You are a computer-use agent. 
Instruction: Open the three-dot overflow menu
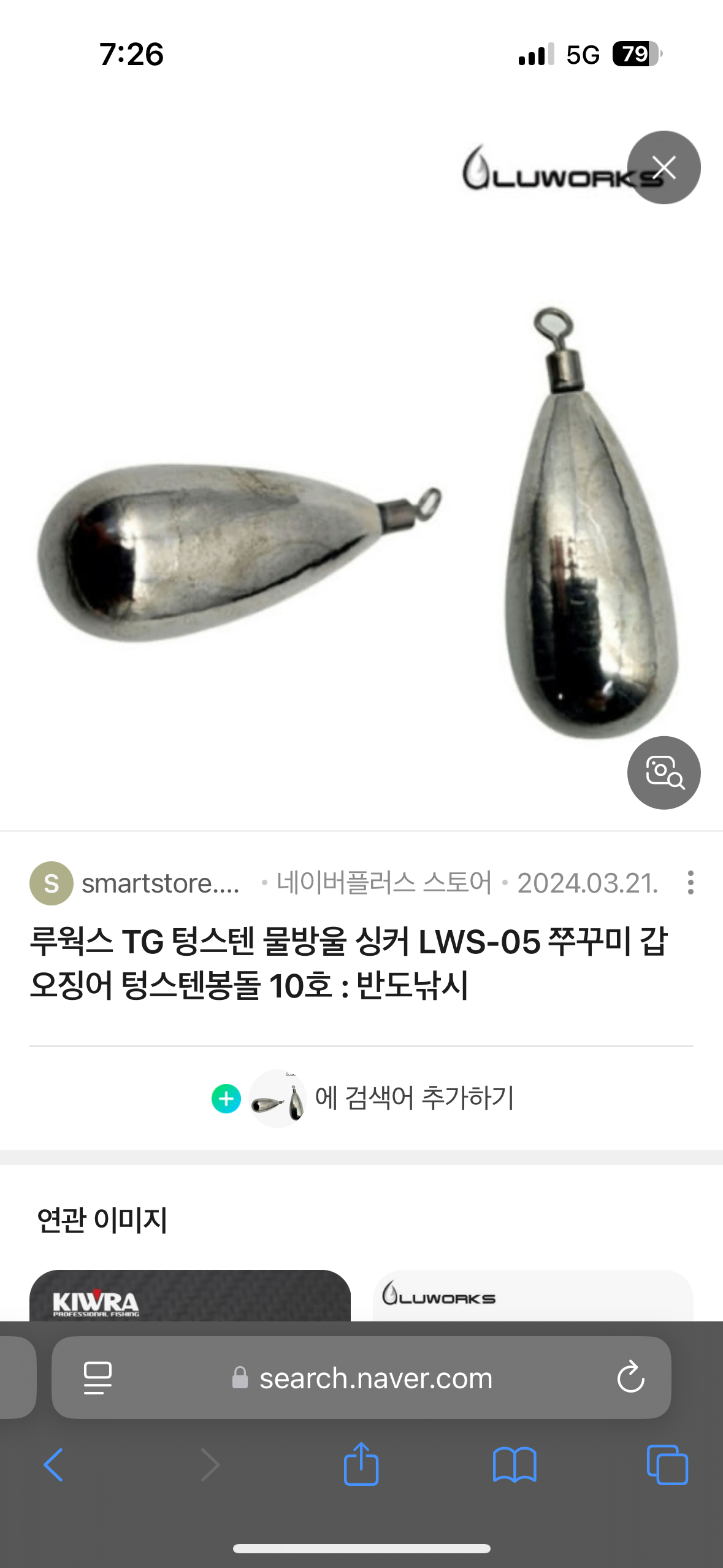coord(690,883)
